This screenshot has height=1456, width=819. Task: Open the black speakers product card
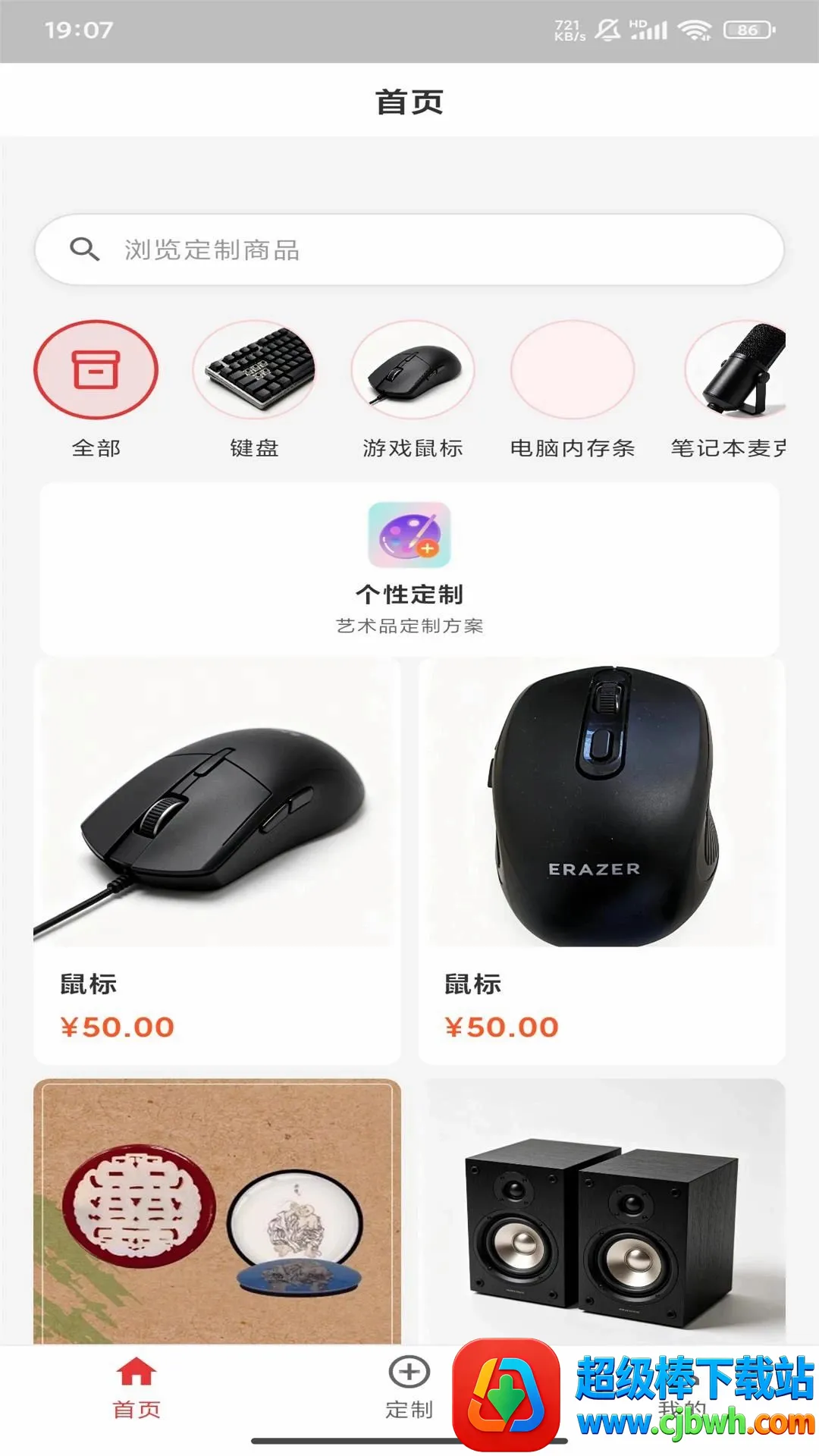click(x=602, y=1212)
